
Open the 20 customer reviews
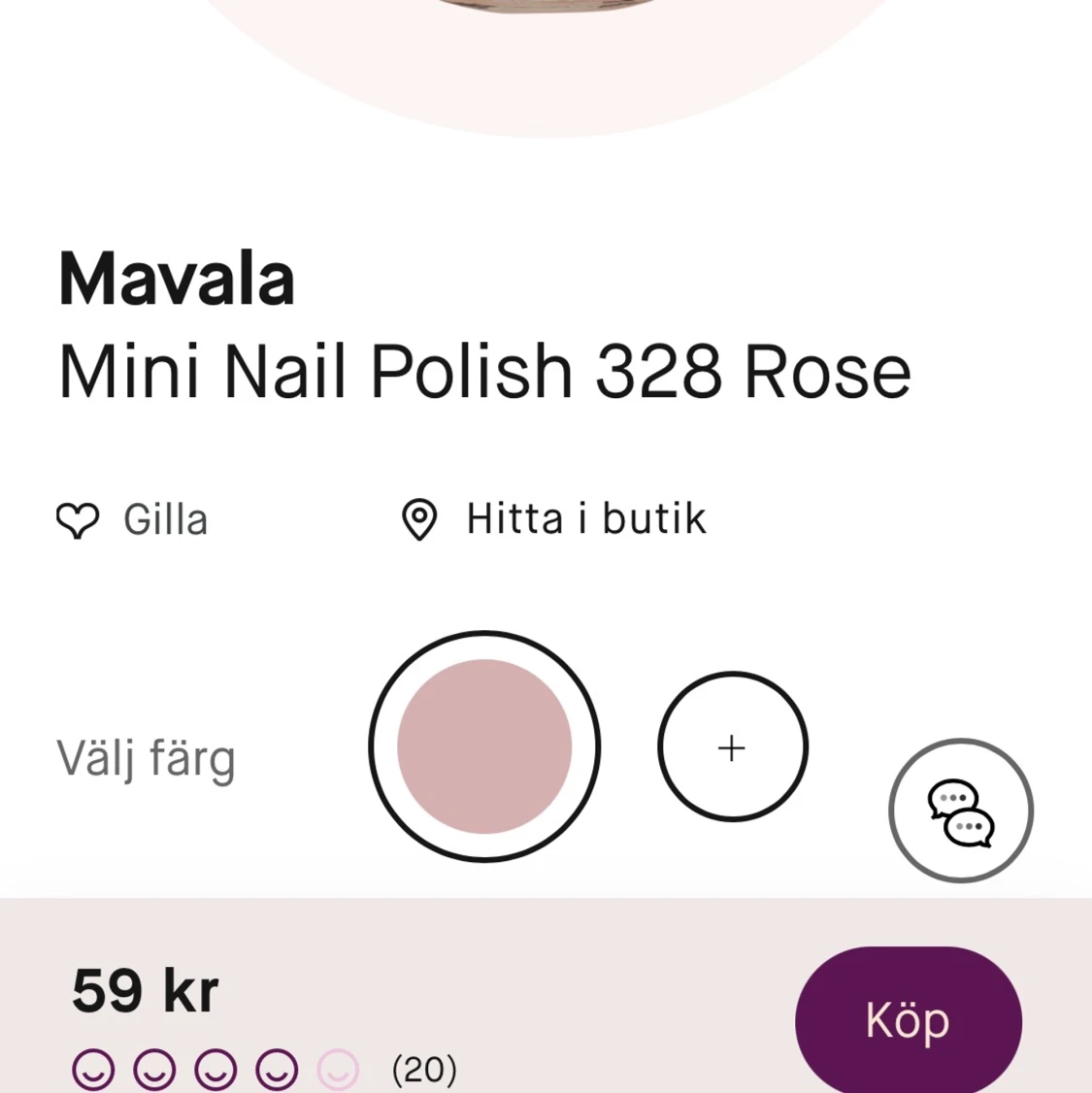tap(424, 1070)
